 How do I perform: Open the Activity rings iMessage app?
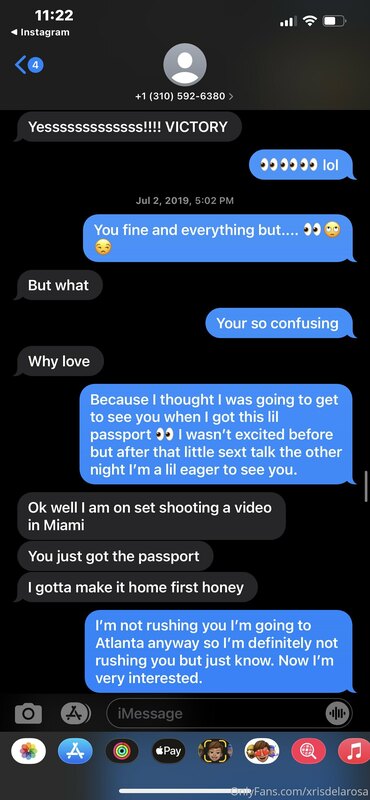coord(121,751)
